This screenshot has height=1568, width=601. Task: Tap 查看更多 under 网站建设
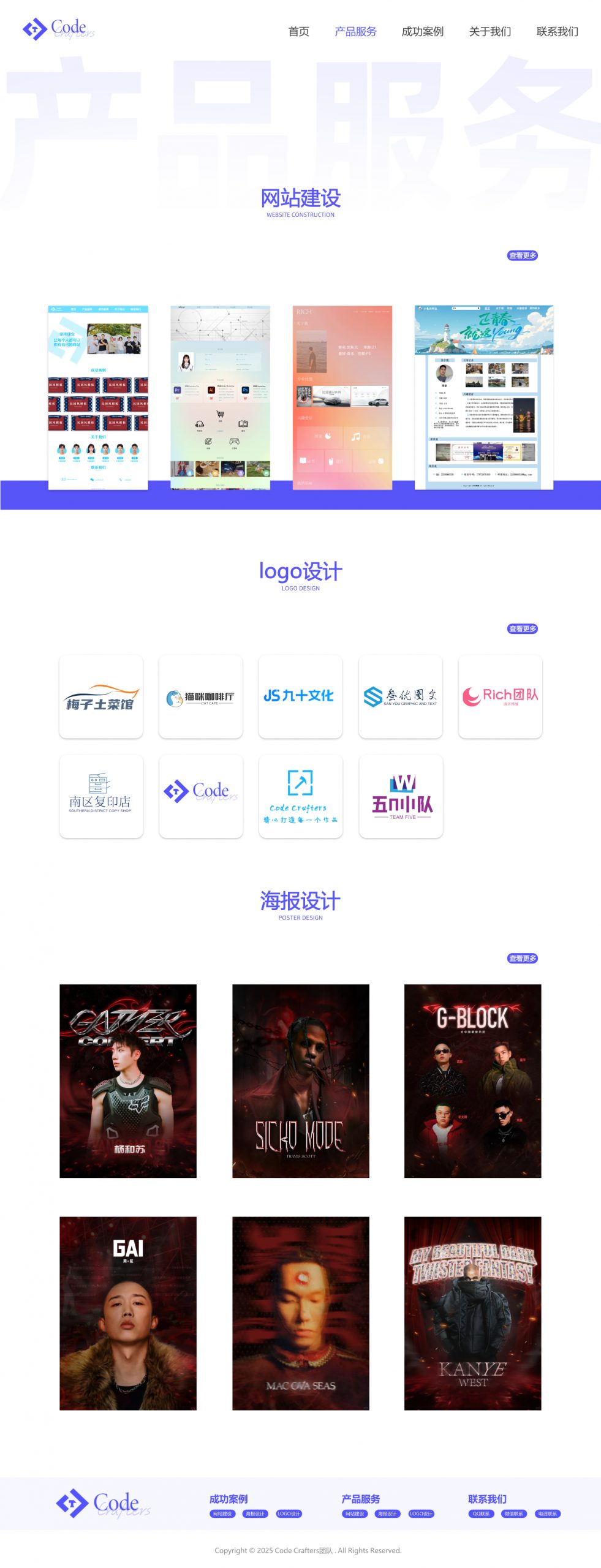click(522, 255)
